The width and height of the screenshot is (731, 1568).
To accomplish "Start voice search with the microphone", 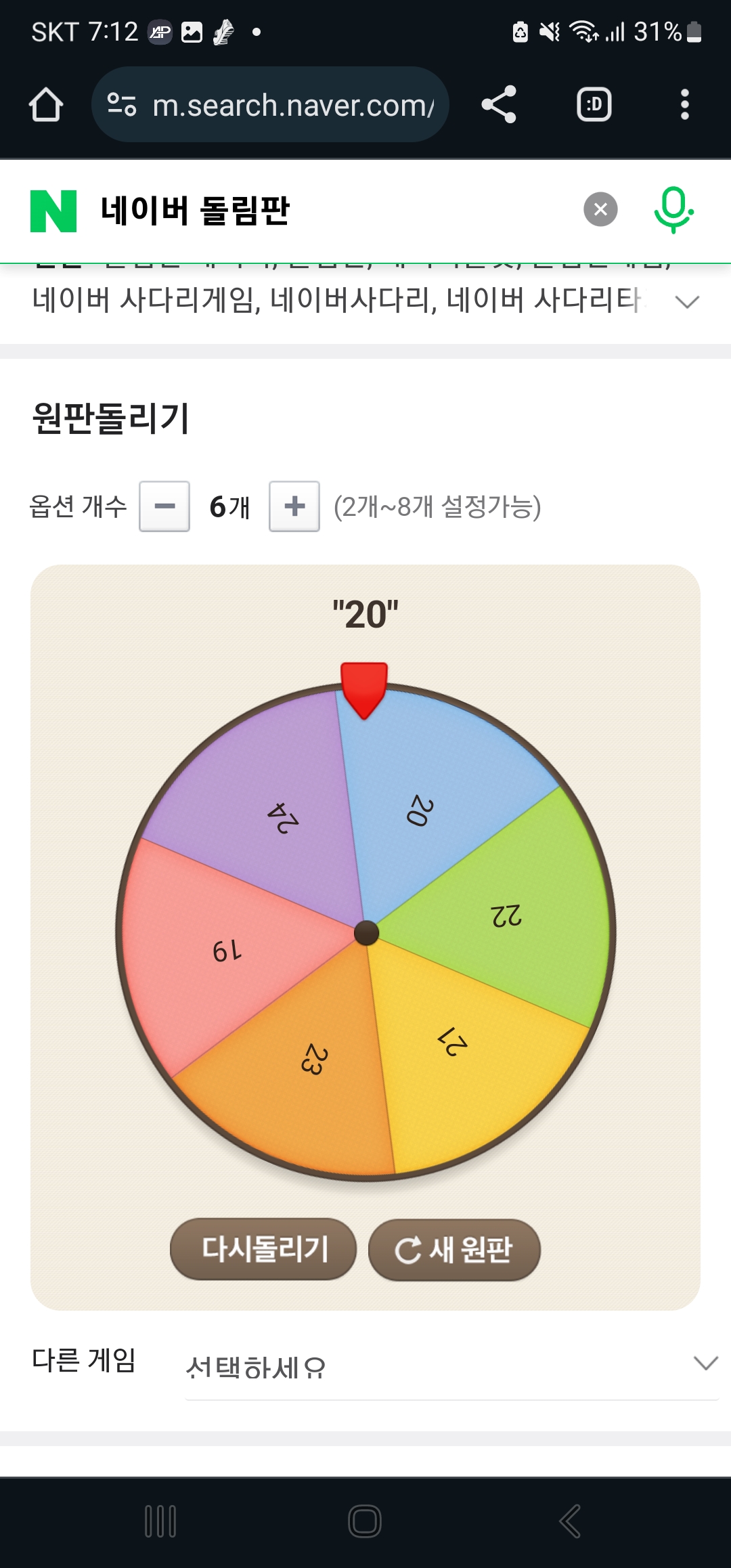I will 673,210.
